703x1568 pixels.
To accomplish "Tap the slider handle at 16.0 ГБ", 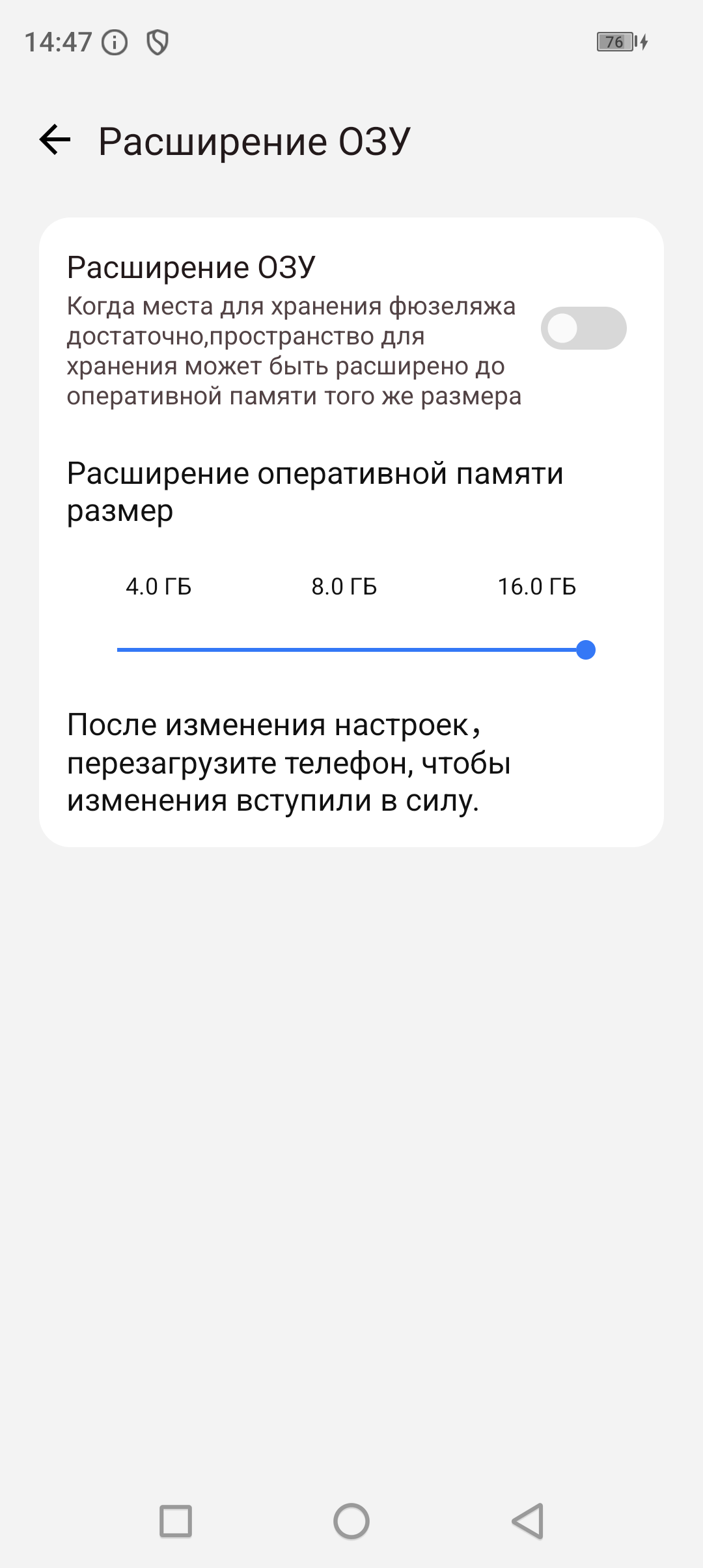I will click(586, 650).
